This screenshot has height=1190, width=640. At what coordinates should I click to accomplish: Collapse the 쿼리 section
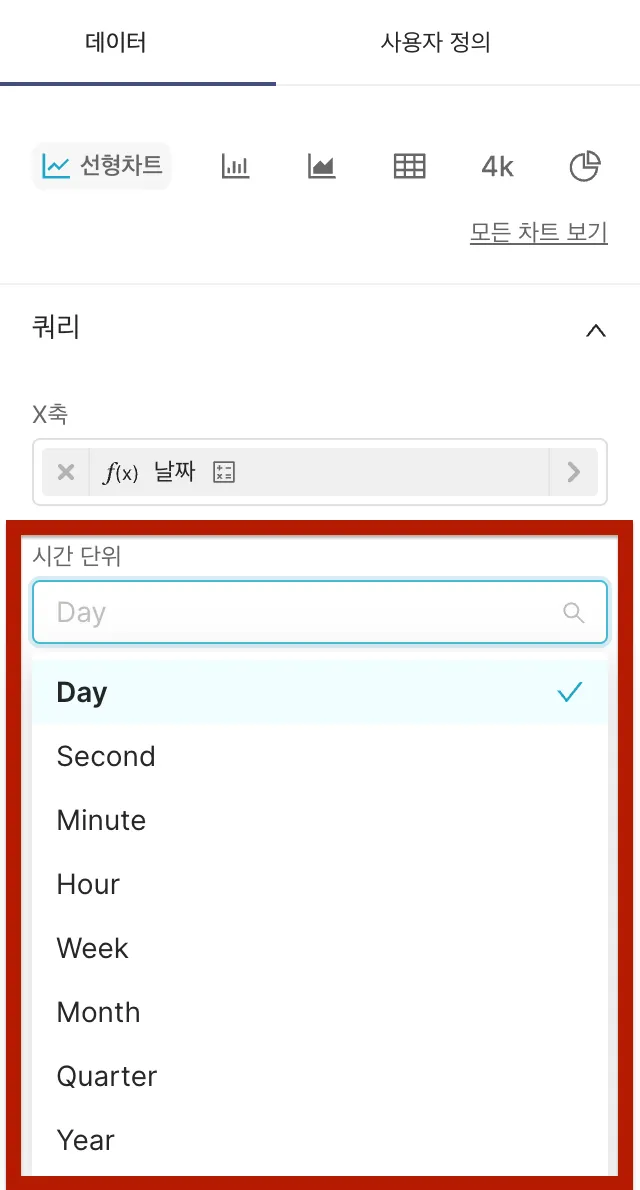coord(595,330)
